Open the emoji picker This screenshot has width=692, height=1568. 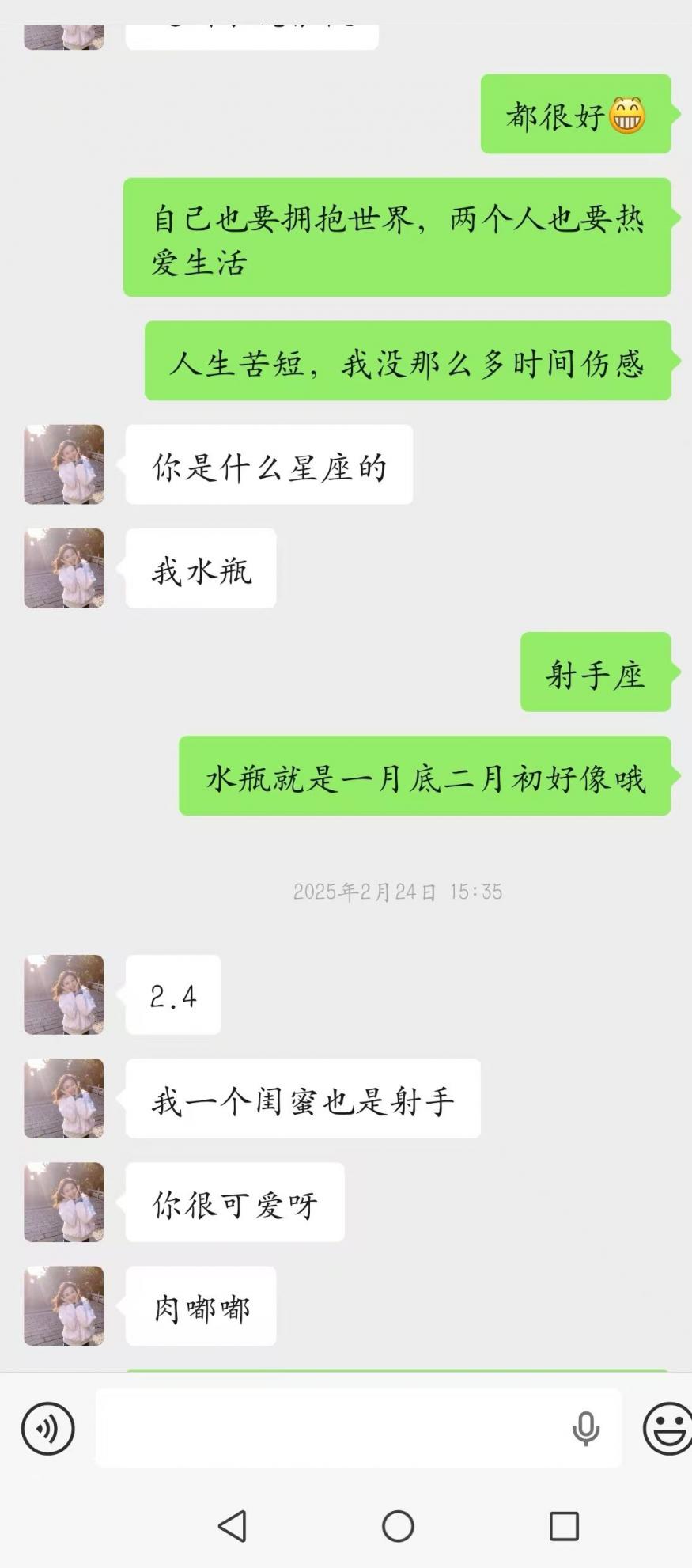pyautogui.click(x=667, y=1428)
